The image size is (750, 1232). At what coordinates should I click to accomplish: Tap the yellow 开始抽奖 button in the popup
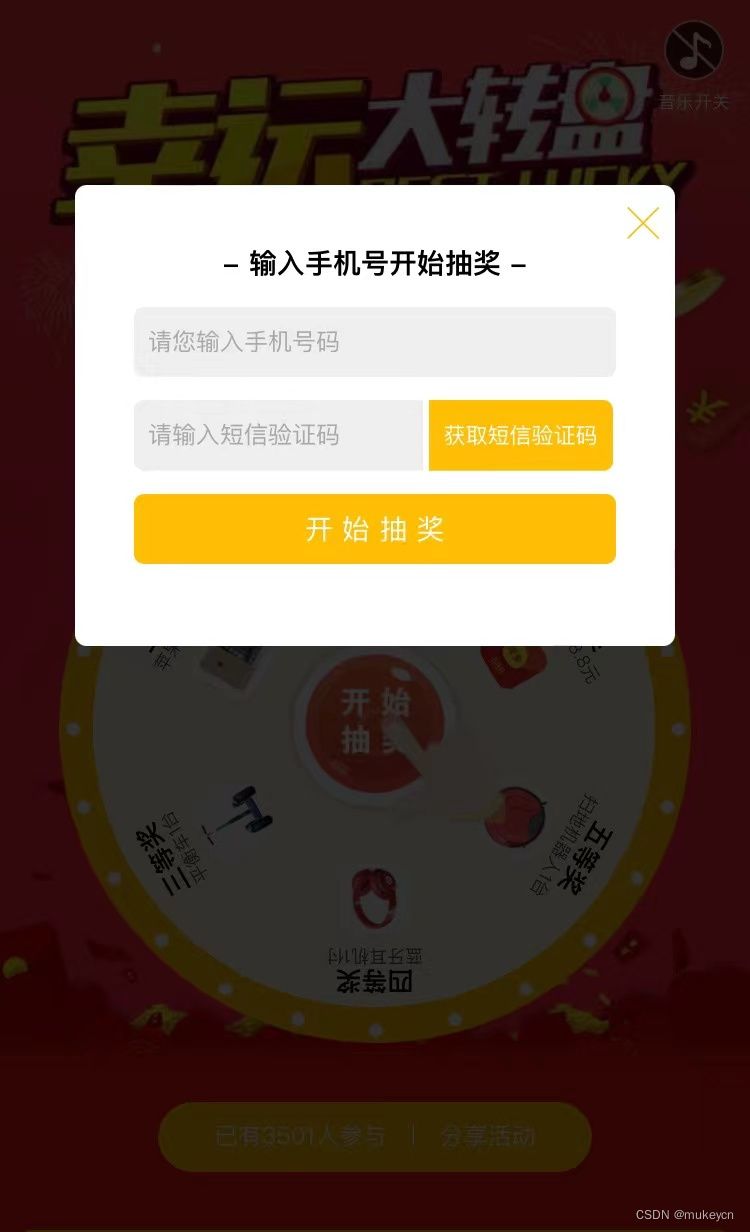click(x=374, y=529)
